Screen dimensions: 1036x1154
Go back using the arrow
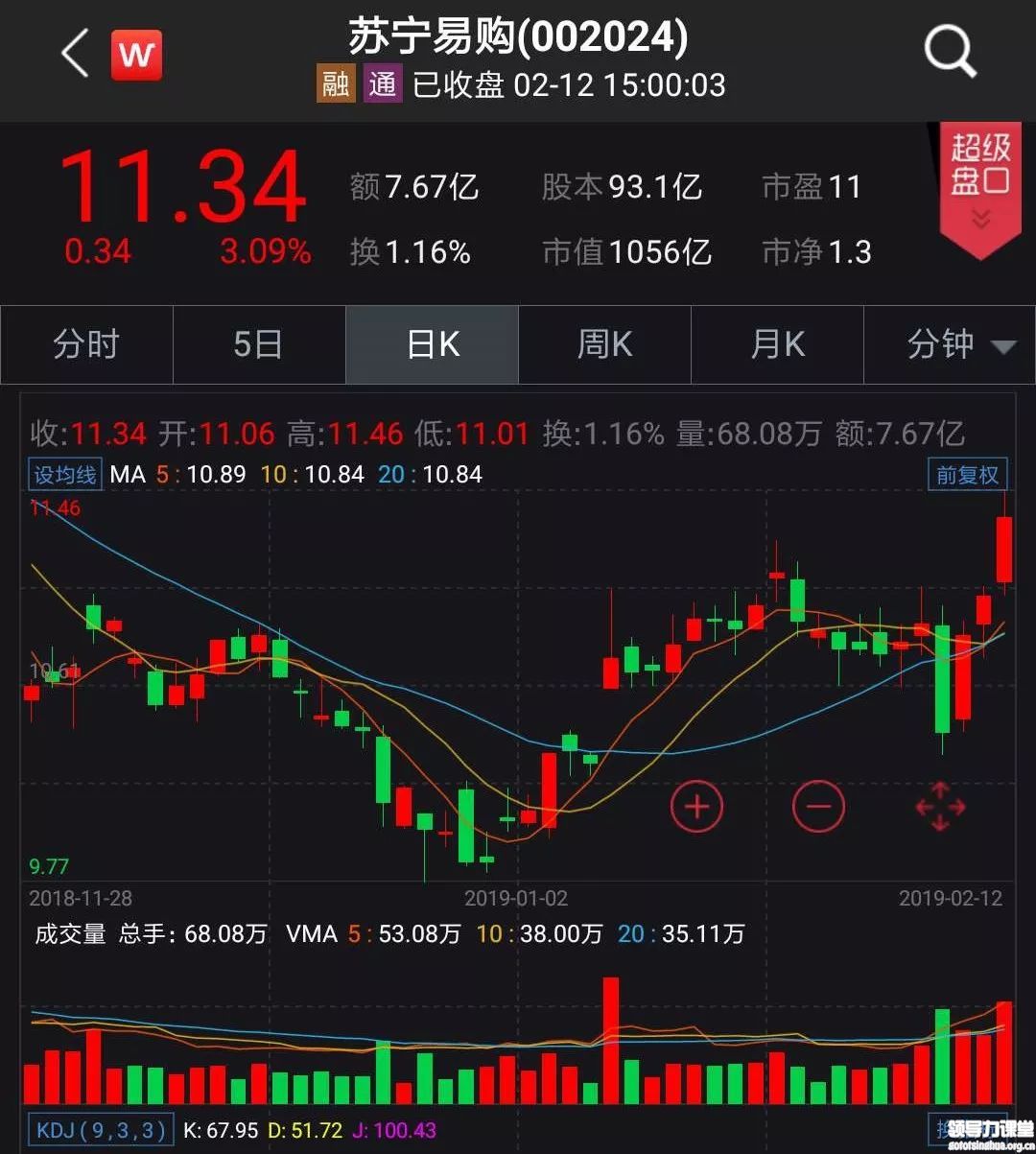75,54
